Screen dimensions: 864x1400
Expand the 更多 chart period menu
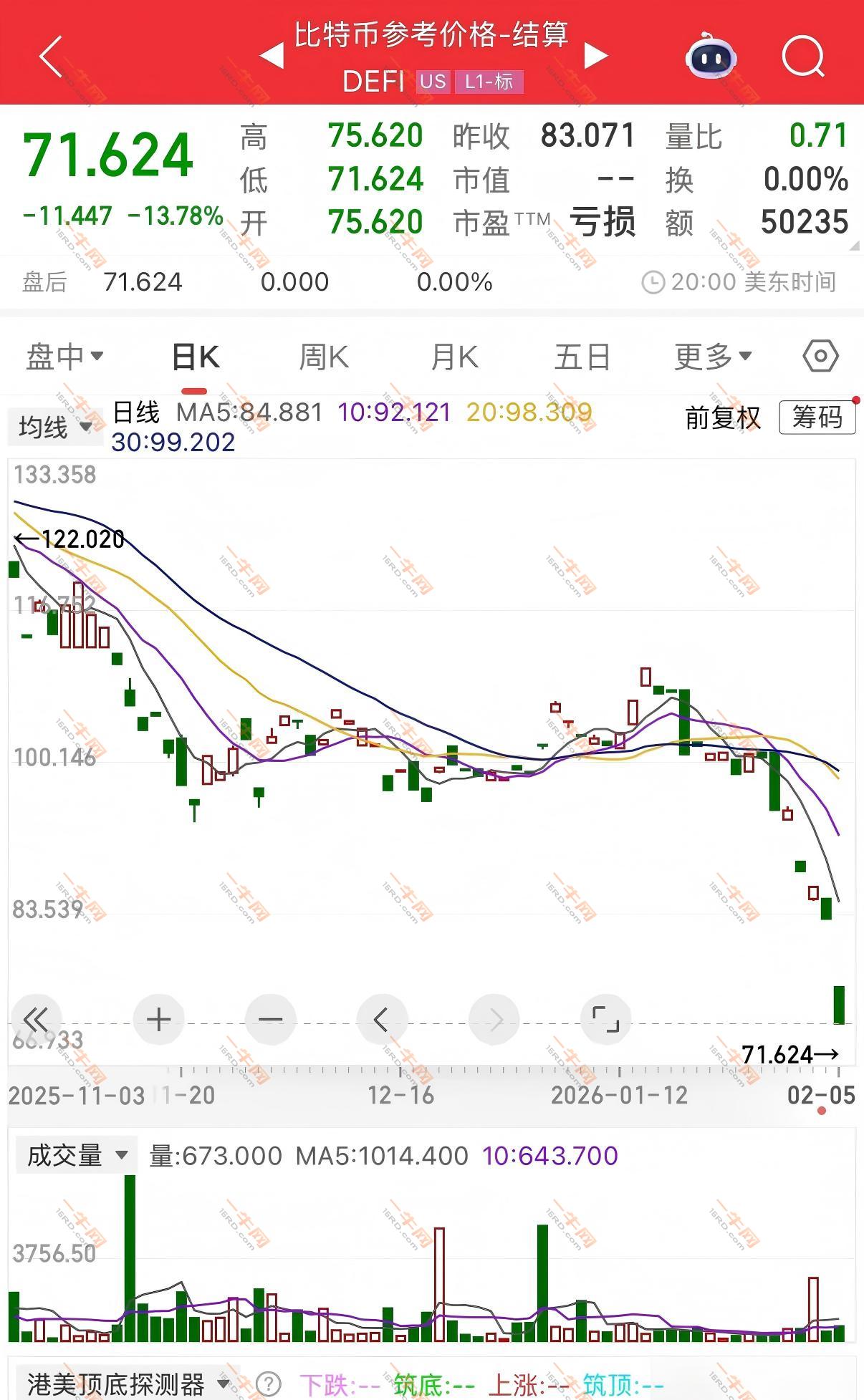pos(713,356)
